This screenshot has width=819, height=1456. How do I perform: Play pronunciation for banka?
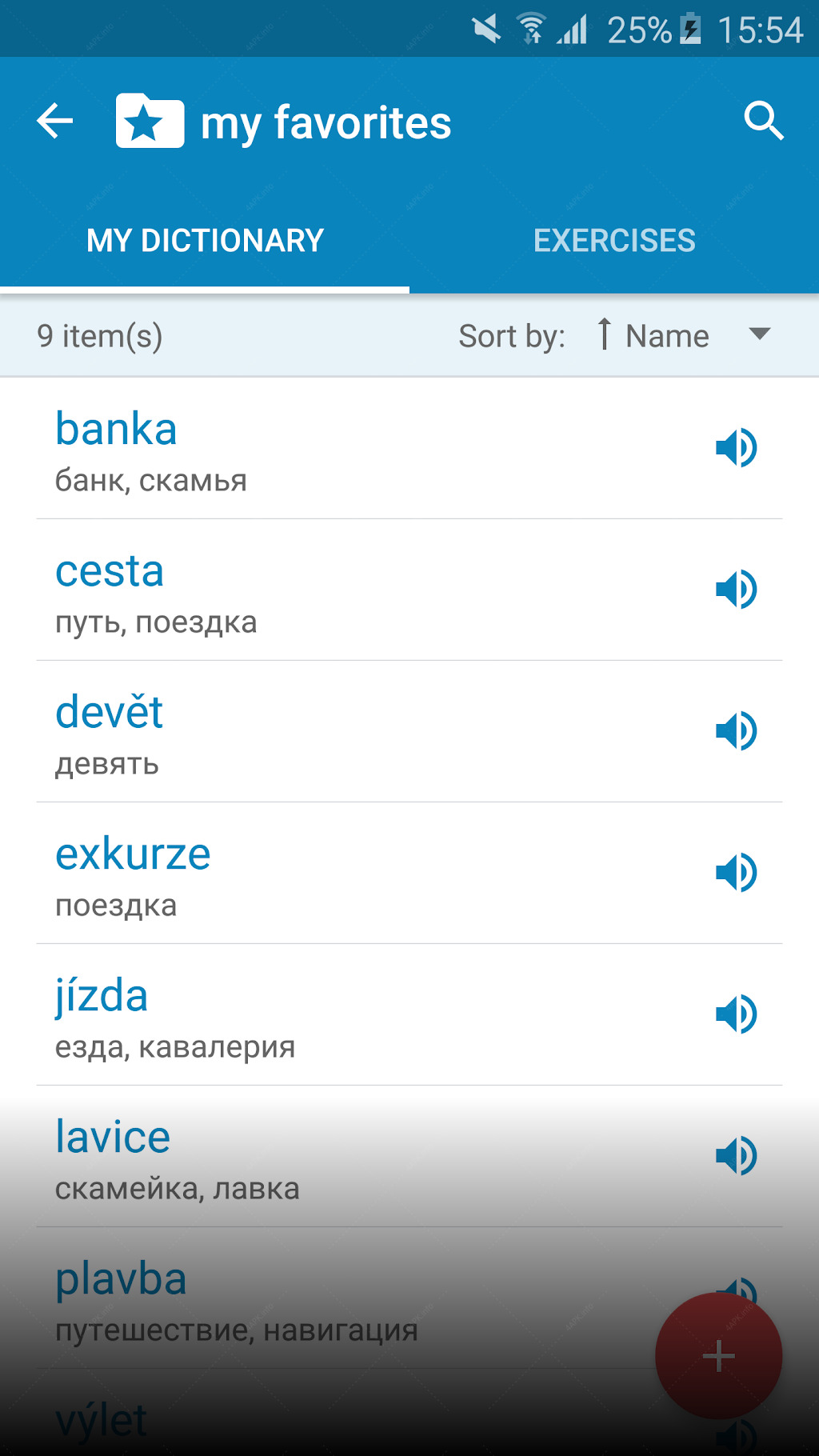tap(737, 448)
